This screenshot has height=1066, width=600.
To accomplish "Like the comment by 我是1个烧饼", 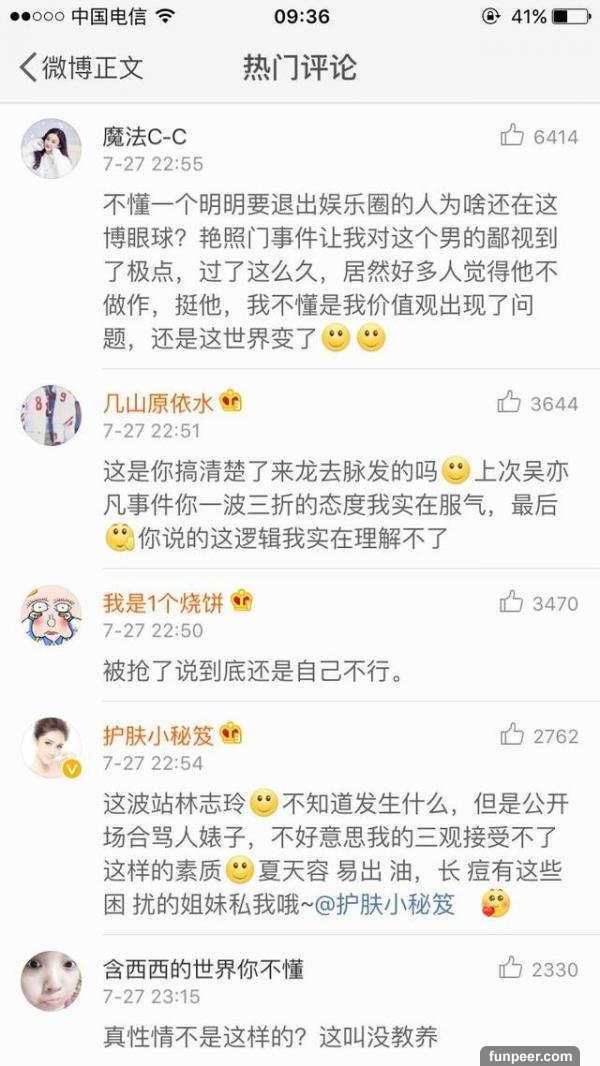I will [512, 602].
